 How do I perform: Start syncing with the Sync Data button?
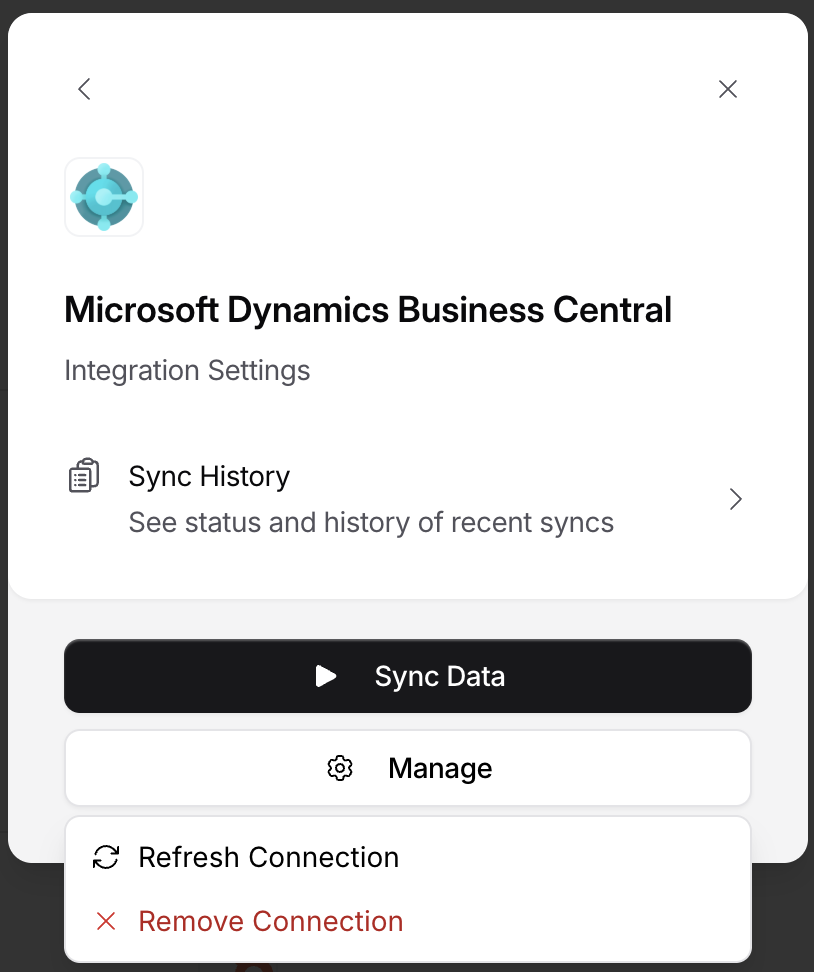point(408,677)
